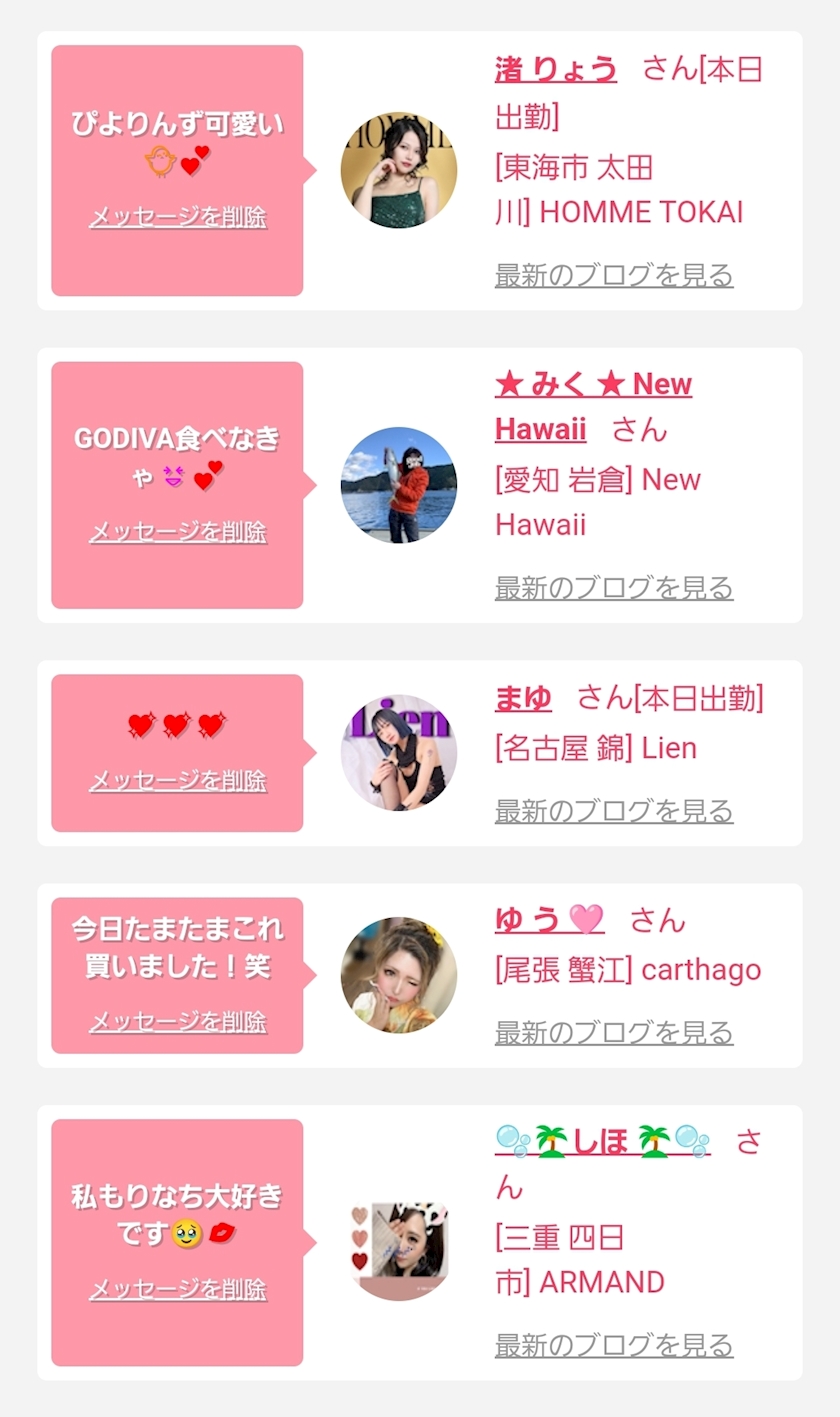This screenshot has width=840, height=1417.
Task: Delete the 今日たまたまこれ買いました message
Action: tap(178, 1021)
